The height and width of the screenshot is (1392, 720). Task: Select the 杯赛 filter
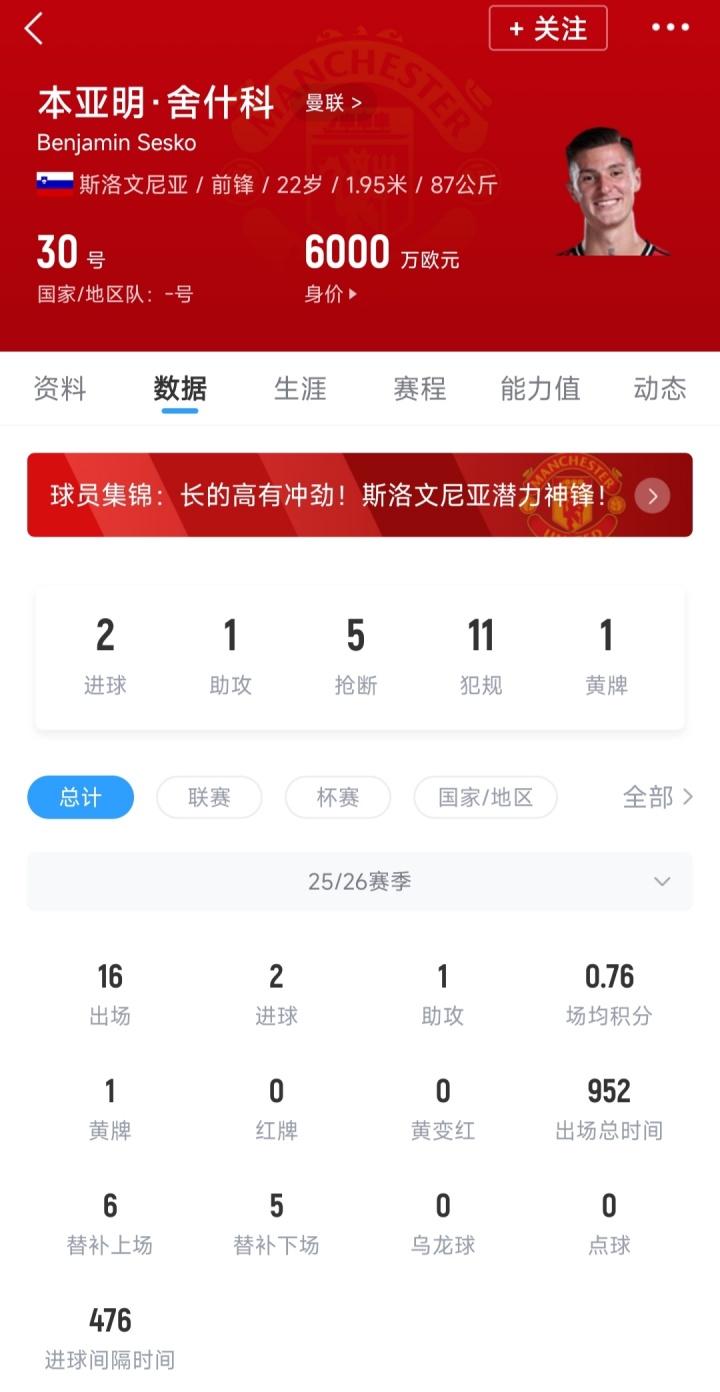[x=337, y=797]
